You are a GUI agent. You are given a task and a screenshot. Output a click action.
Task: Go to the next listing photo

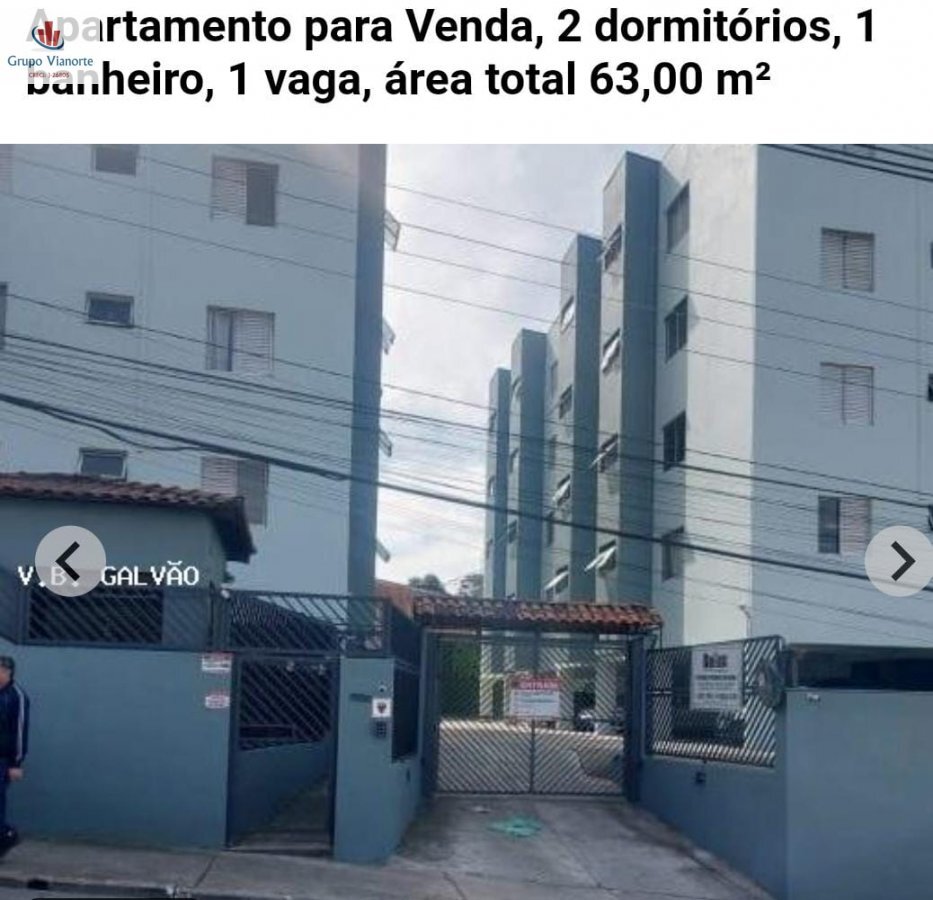[x=900, y=561]
